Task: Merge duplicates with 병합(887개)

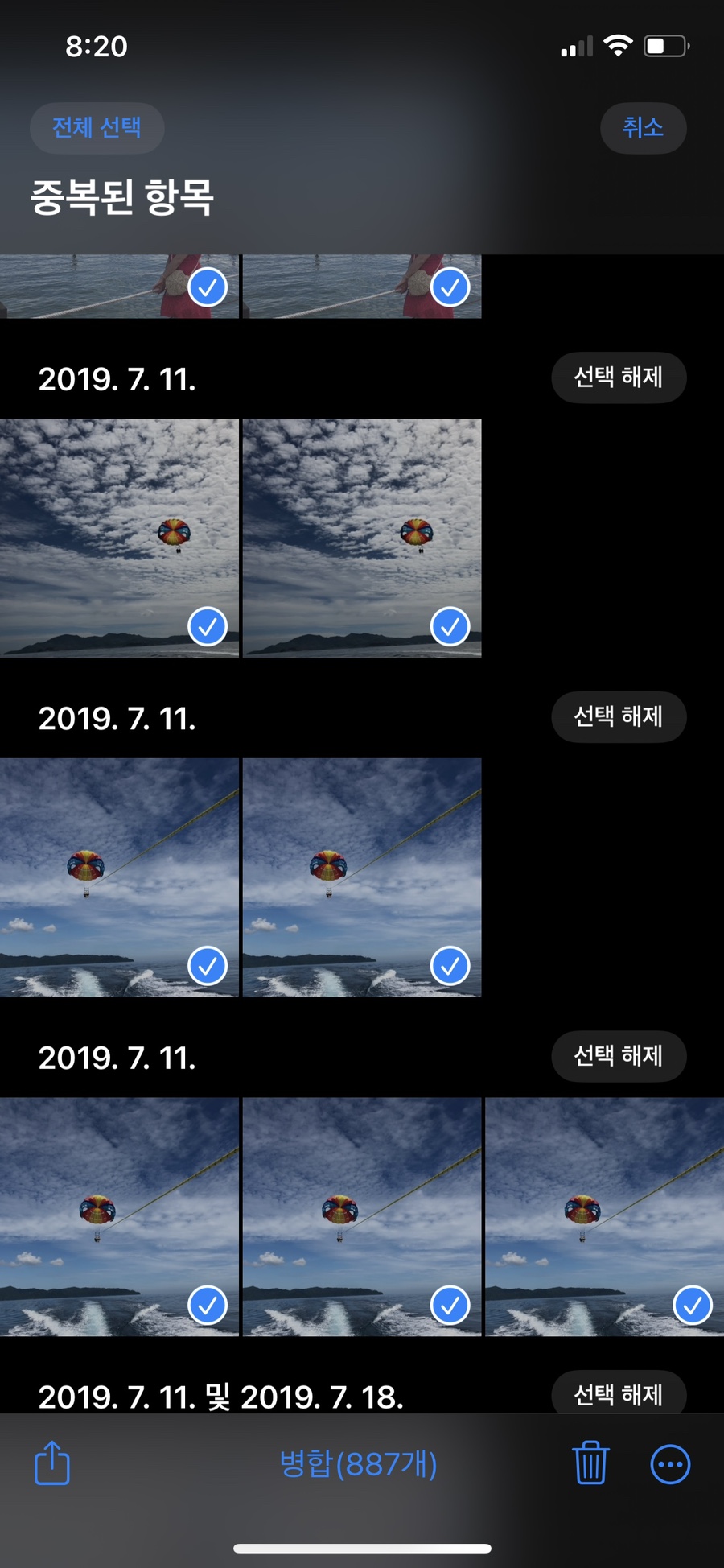Action: (358, 1463)
